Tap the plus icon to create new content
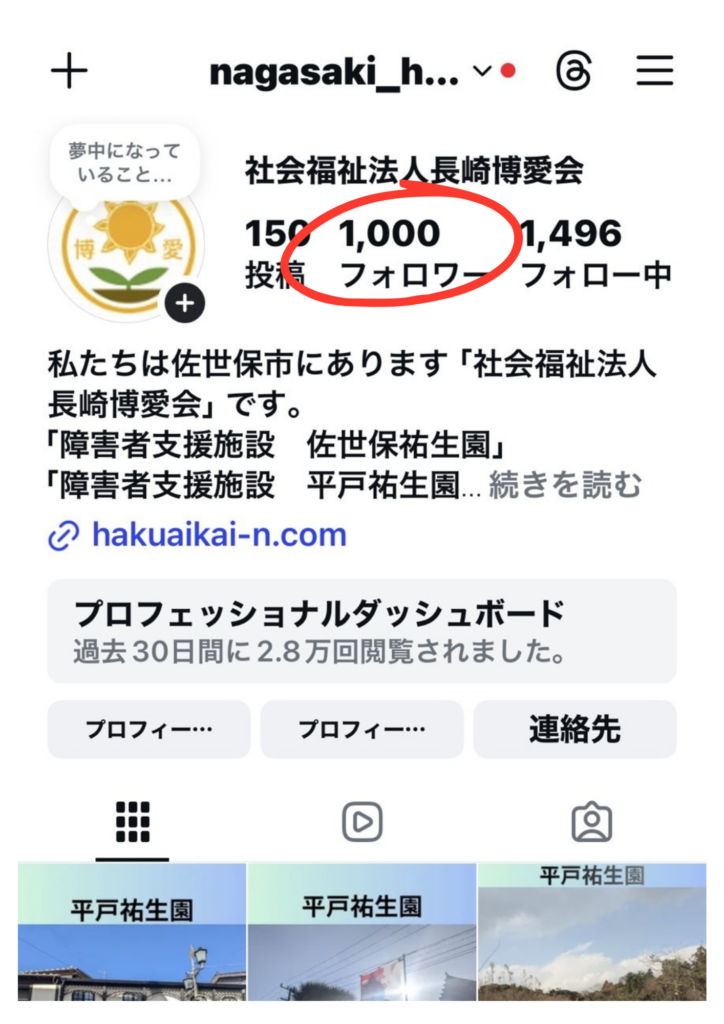 coord(69,72)
